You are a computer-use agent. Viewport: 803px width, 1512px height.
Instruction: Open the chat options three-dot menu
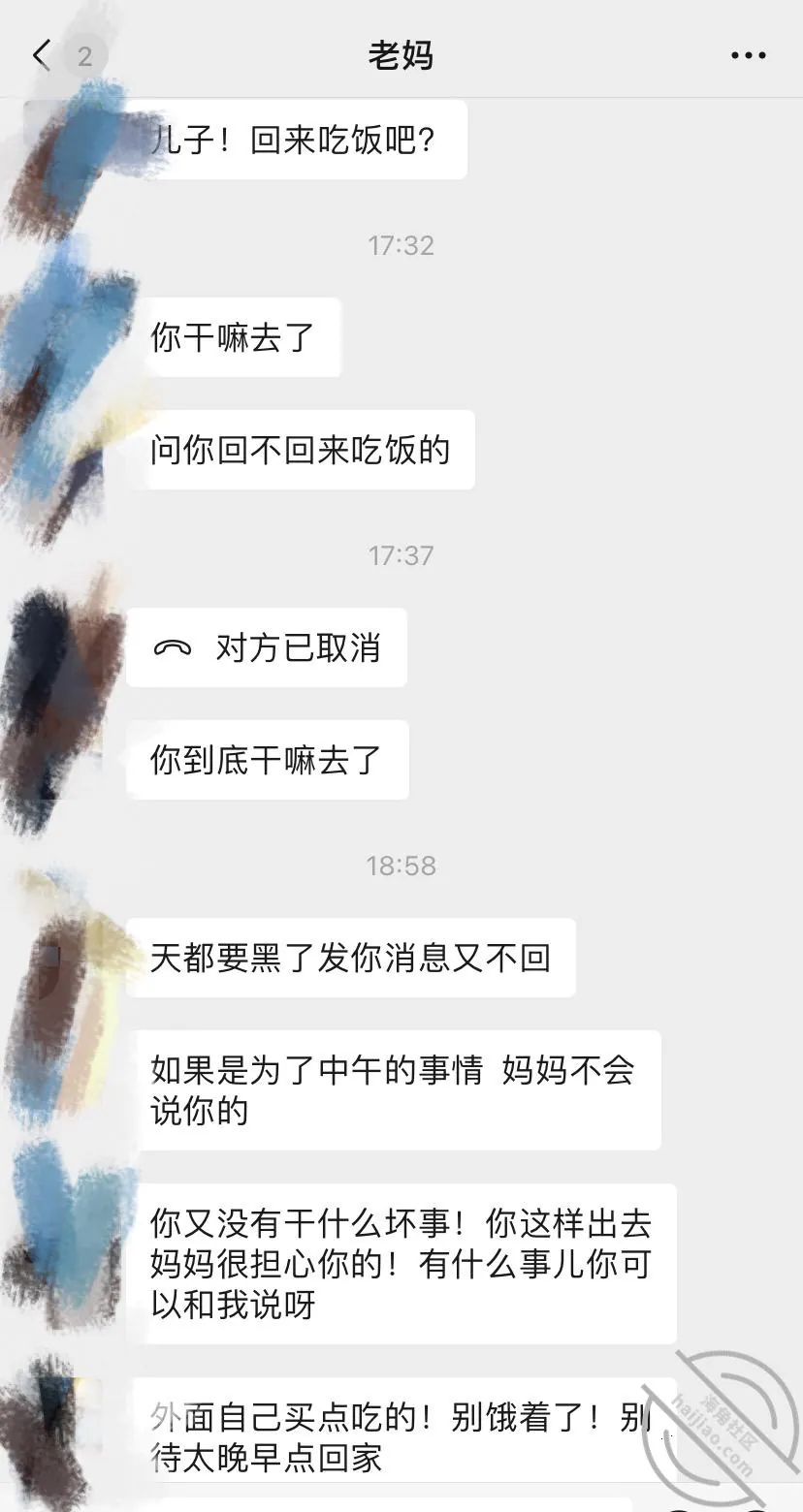(x=748, y=56)
